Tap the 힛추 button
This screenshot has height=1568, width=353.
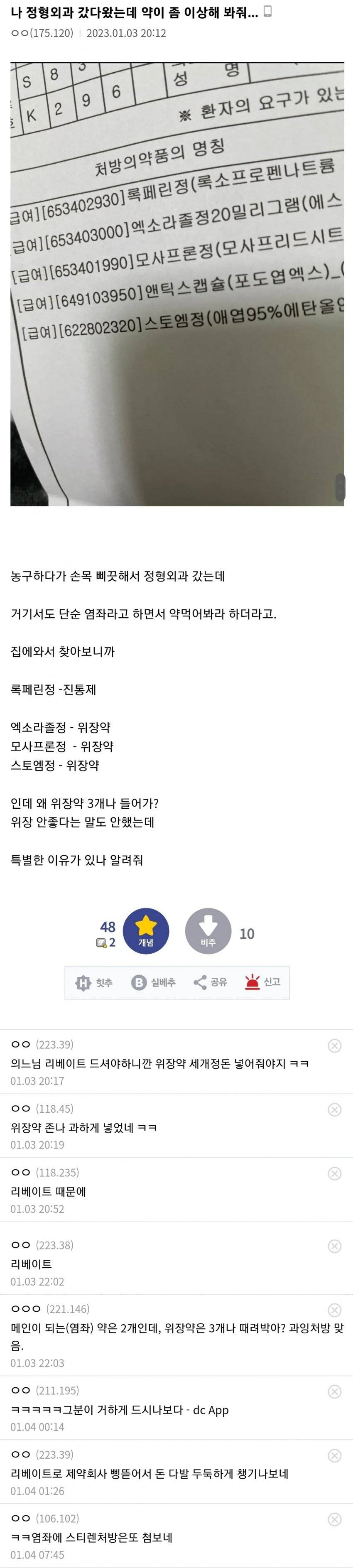(94, 982)
